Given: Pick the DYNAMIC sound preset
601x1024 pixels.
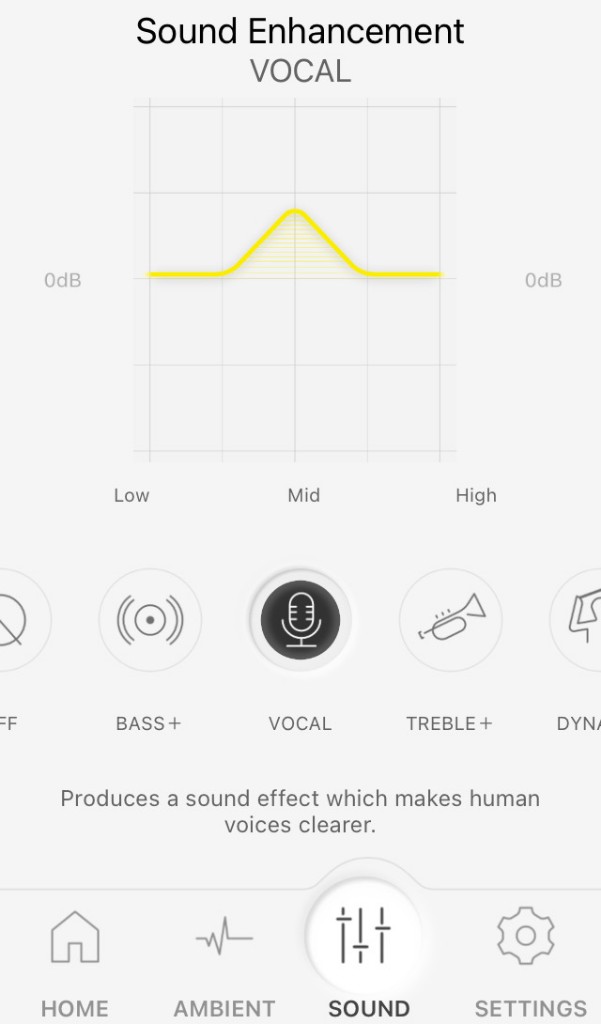Looking at the screenshot, I should point(580,620).
